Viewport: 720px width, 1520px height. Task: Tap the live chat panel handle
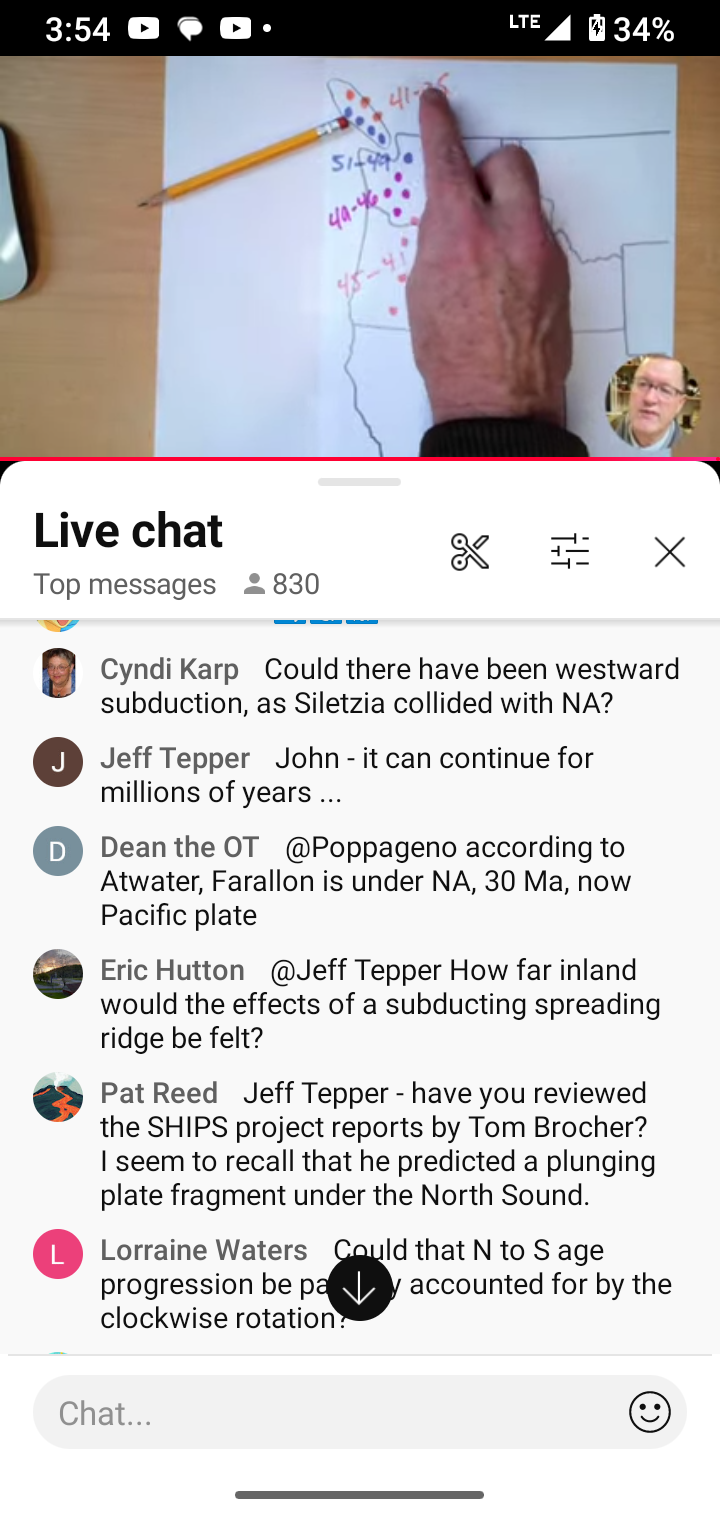pos(360,482)
